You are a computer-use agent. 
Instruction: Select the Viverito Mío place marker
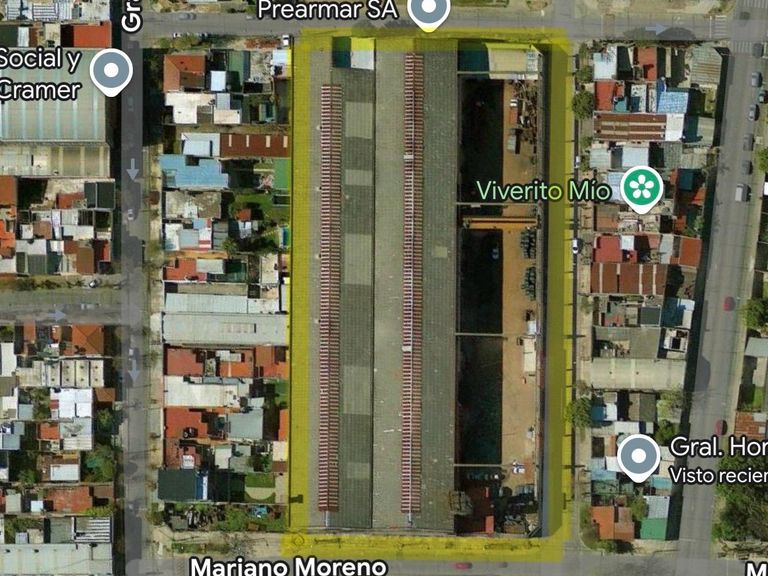(641, 189)
